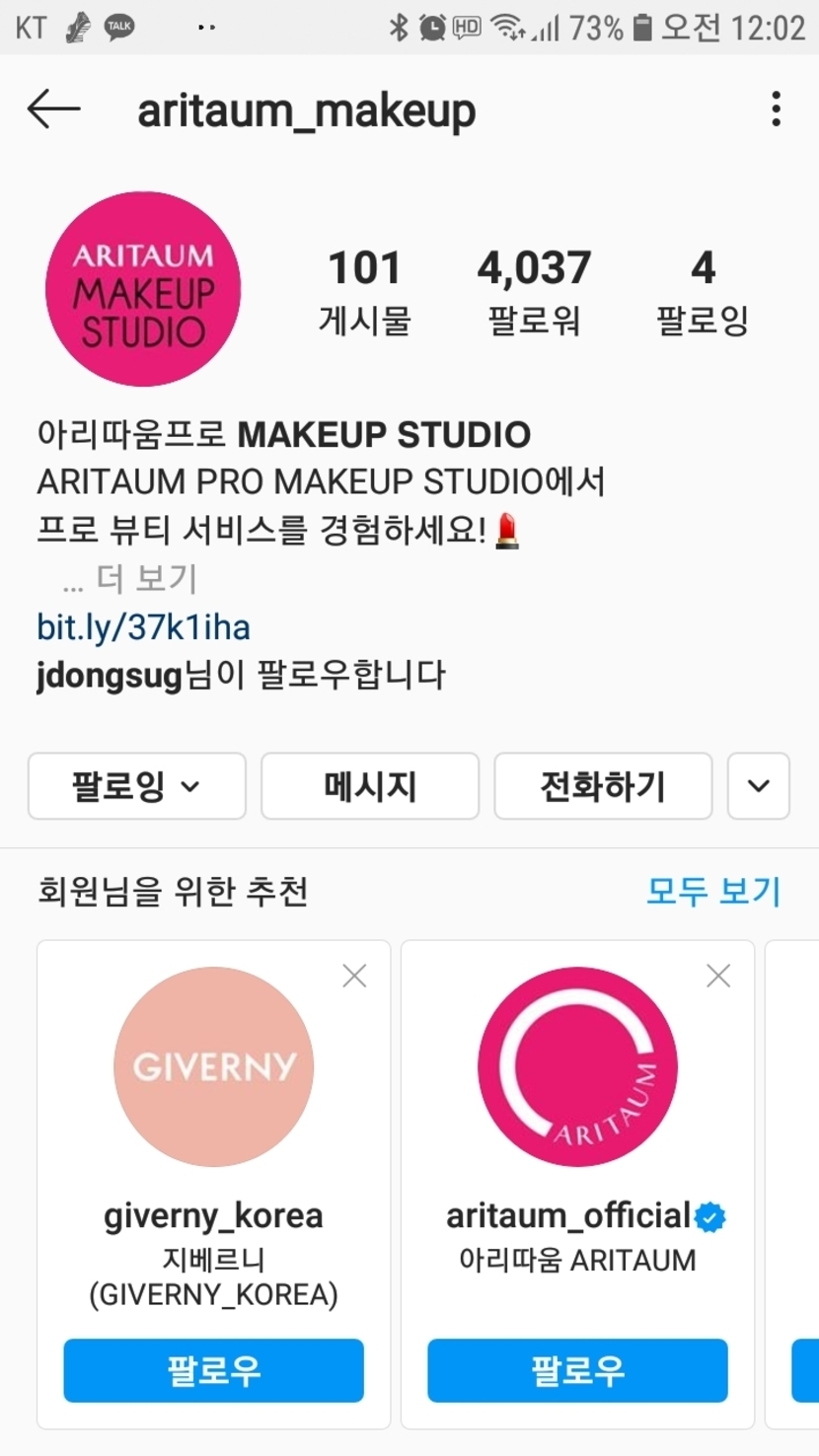This screenshot has width=819, height=1456.
Task: Open the 4,037 팔로워 followers list
Action: tap(534, 292)
